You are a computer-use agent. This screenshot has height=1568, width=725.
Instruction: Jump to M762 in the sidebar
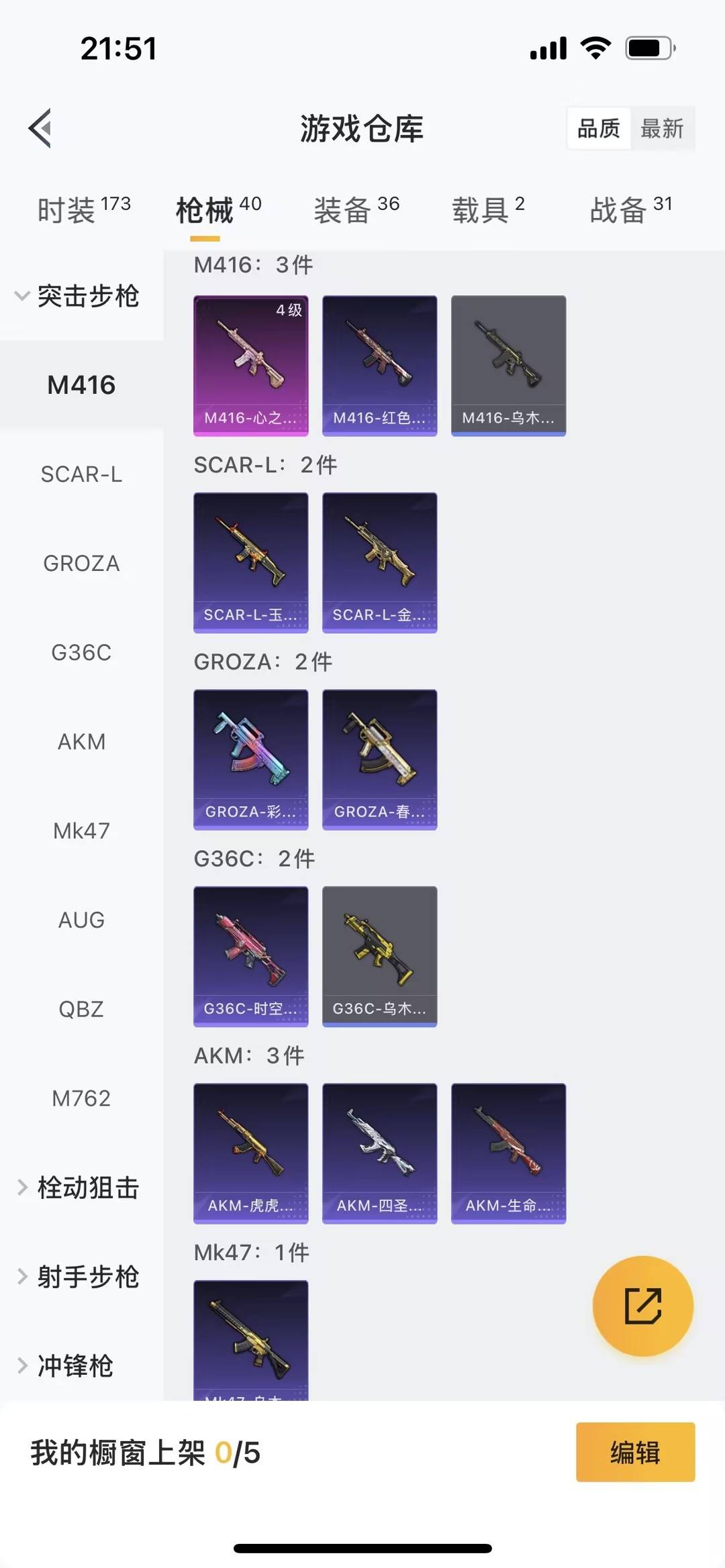coord(81,1098)
